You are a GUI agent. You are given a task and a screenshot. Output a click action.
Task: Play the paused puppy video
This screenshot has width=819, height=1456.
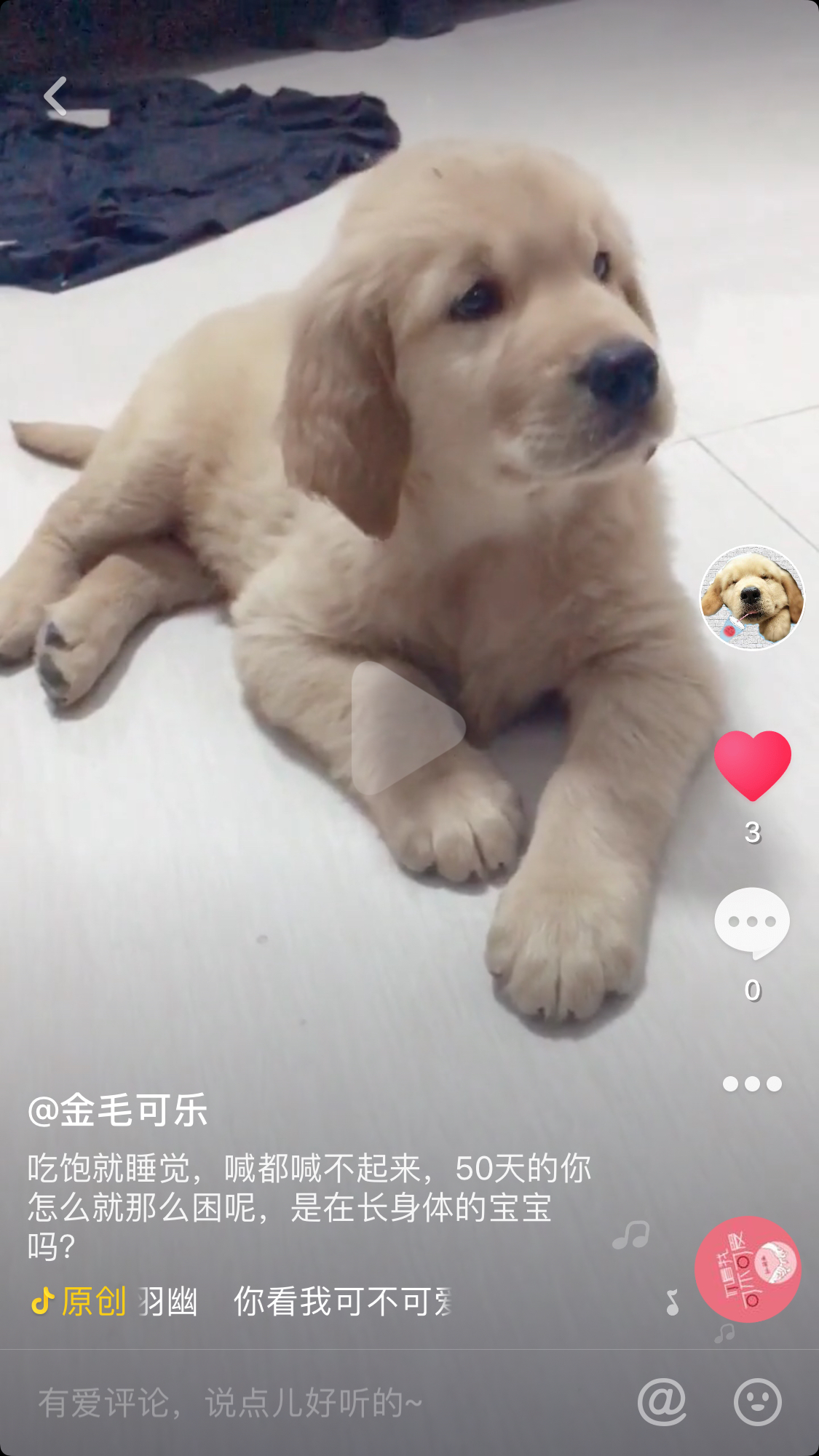(x=408, y=728)
